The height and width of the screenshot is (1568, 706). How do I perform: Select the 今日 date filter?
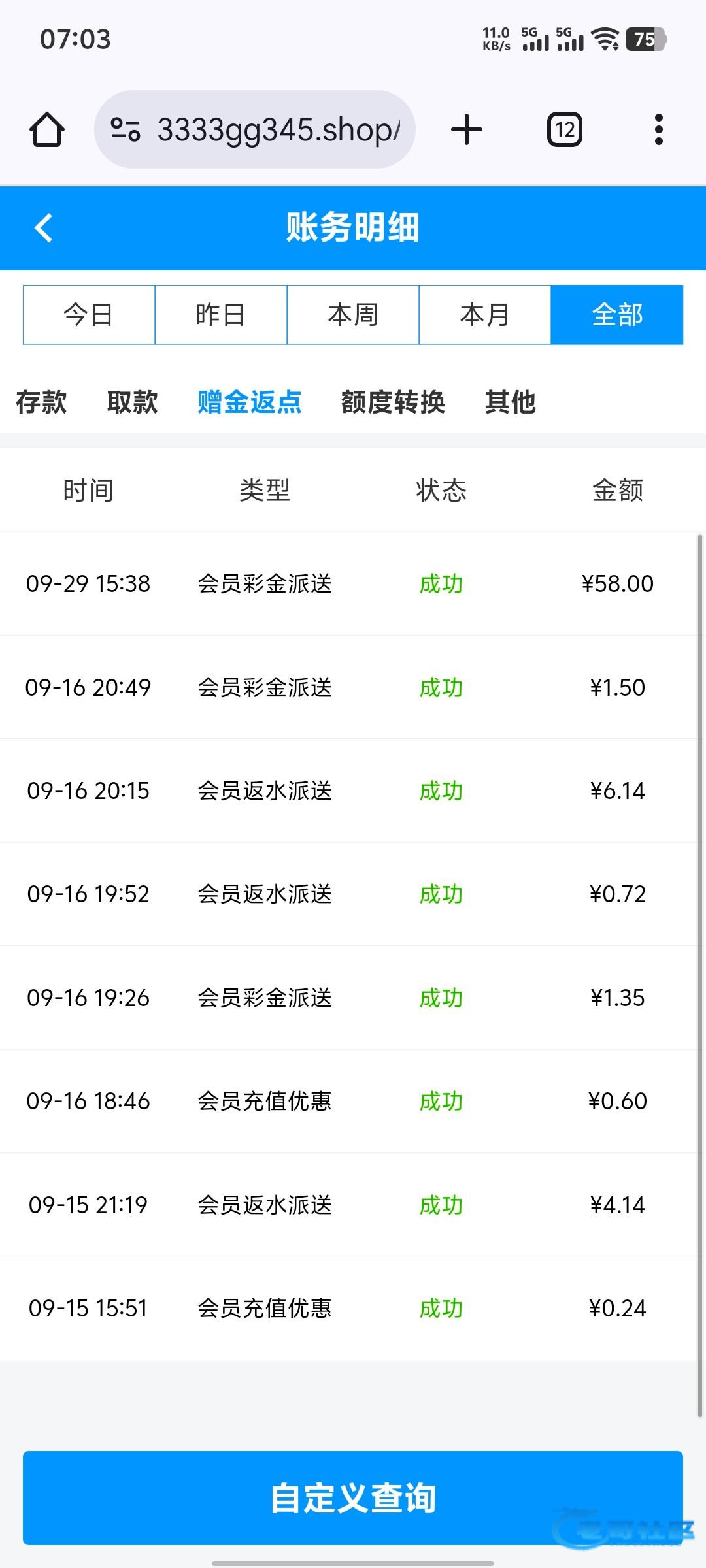coord(89,315)
